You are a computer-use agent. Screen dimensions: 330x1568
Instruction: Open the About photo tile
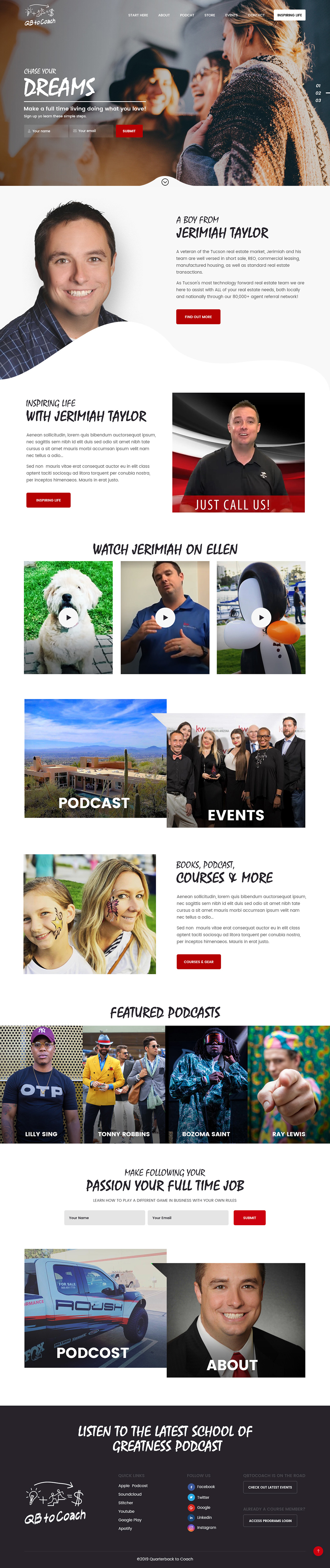236,1320
